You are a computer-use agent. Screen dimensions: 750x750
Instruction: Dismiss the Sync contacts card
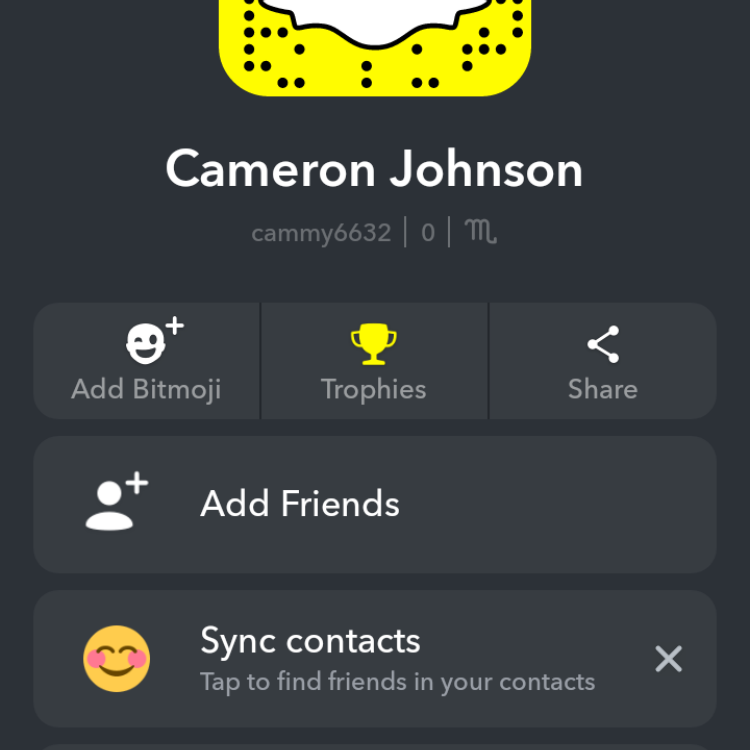coord(668,658)
